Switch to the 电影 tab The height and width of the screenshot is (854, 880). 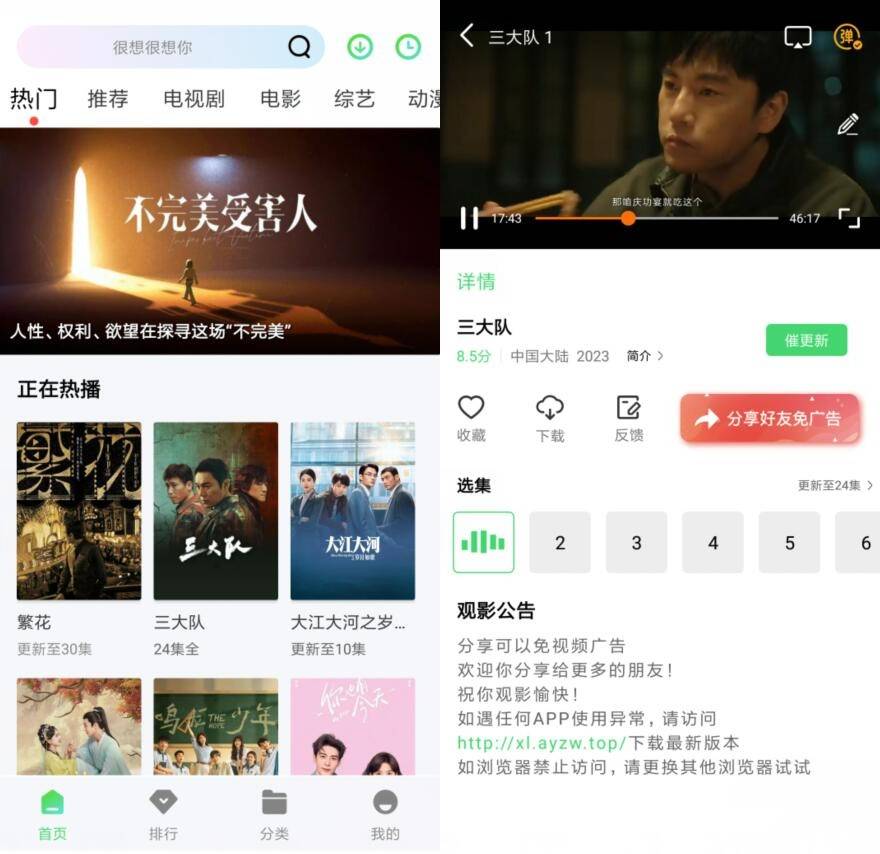280,99
